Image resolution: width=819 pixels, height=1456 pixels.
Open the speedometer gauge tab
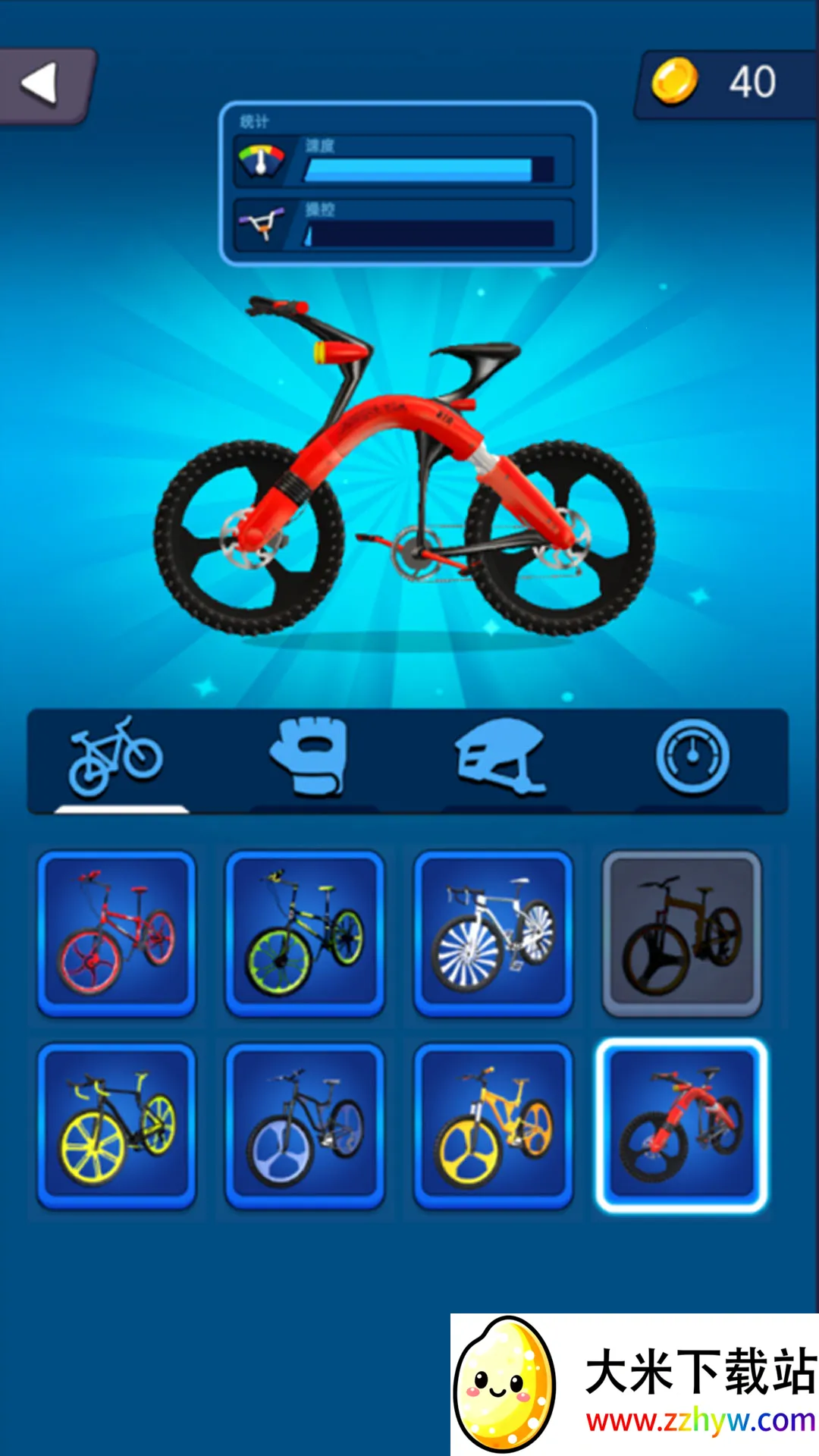click(x=692, y=757)
